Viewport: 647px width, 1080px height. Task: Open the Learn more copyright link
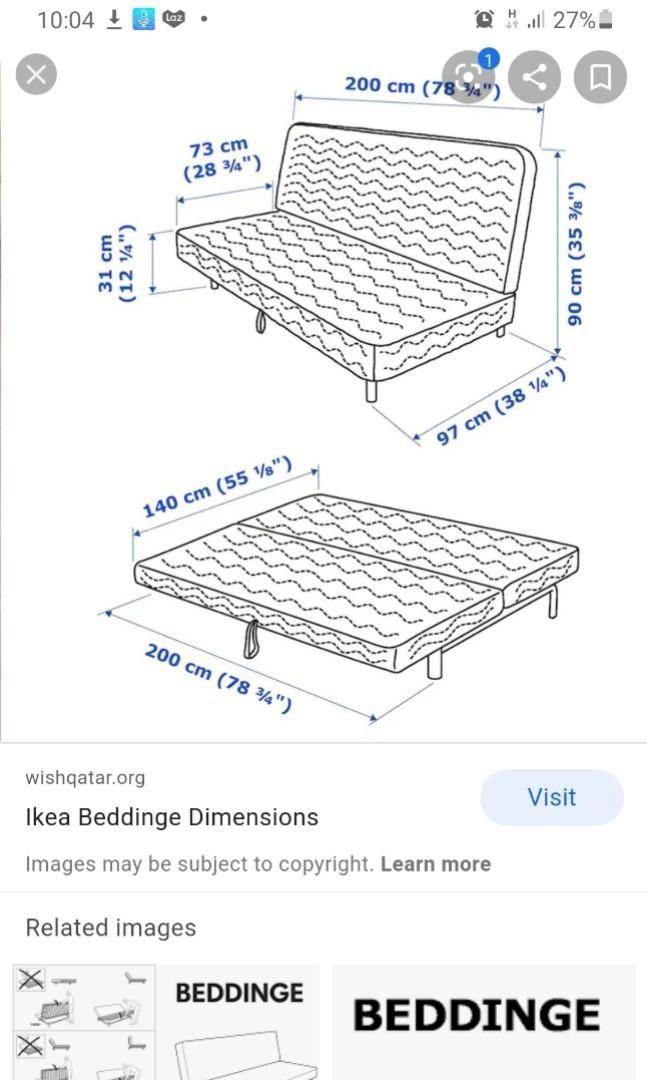click(435, 864)
